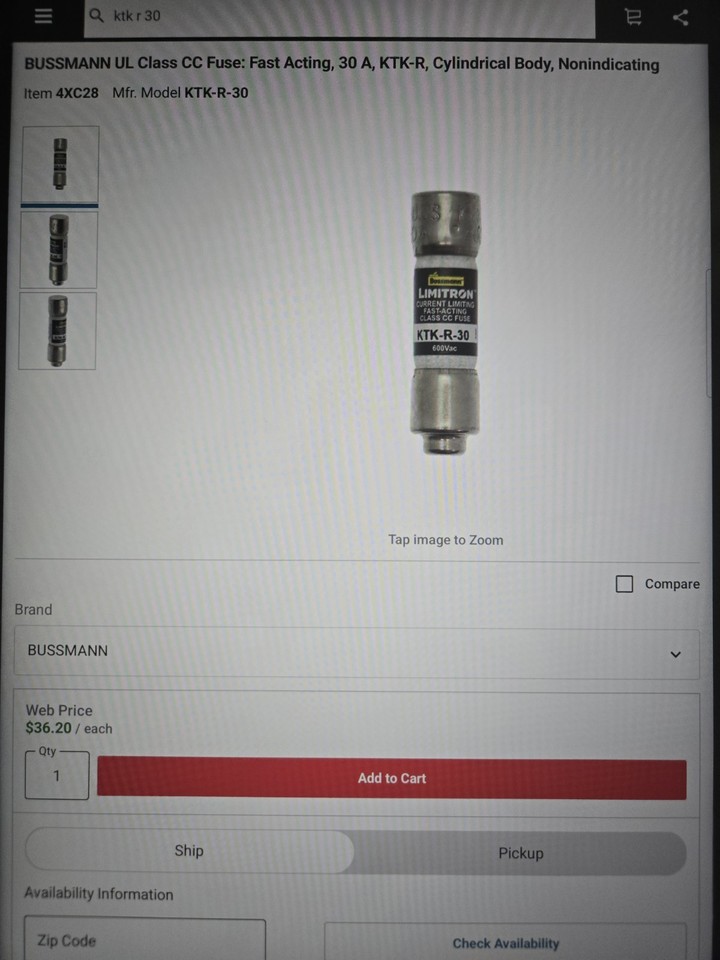Edit the Qty field
This screenshot has height=960, width=720.
57,775
